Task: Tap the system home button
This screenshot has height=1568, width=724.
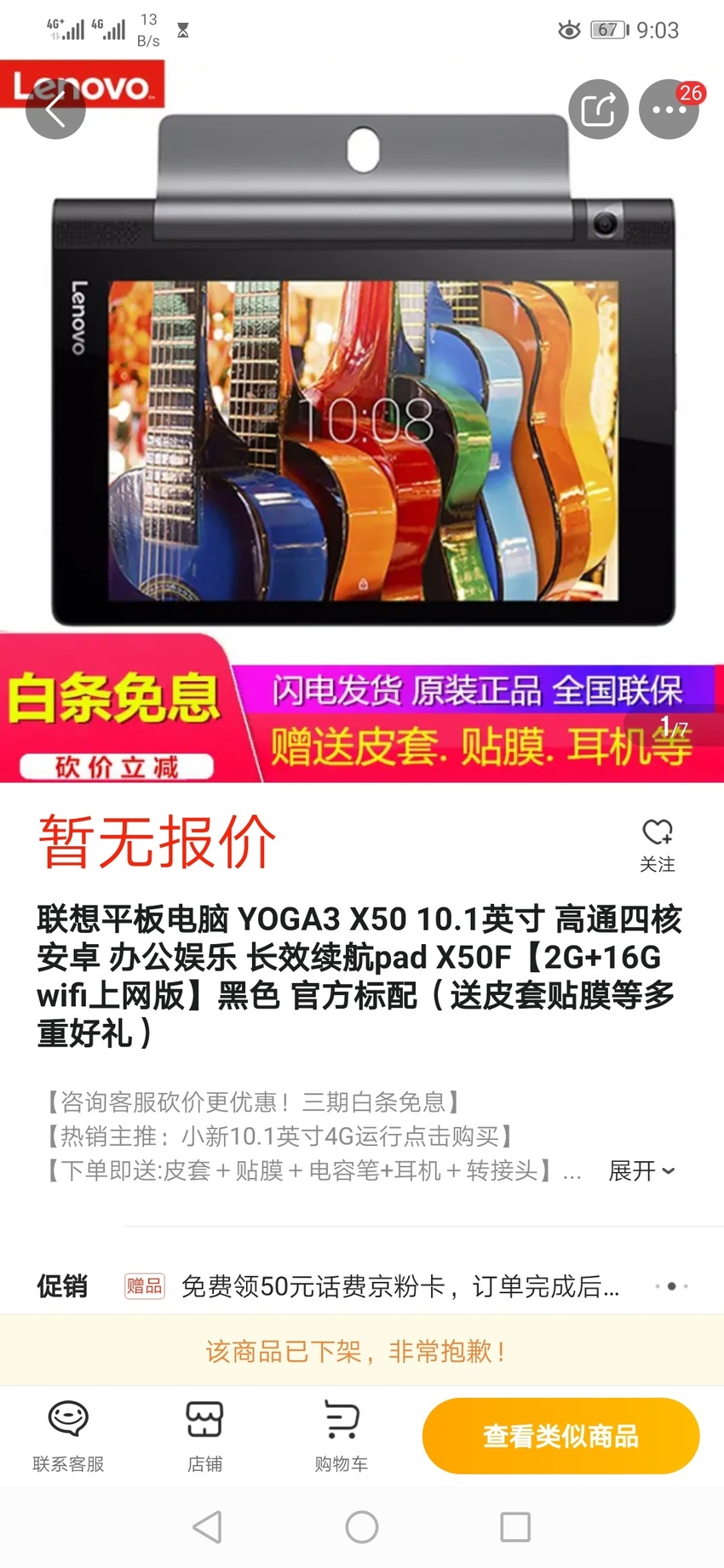Action: click(362, 1527)
